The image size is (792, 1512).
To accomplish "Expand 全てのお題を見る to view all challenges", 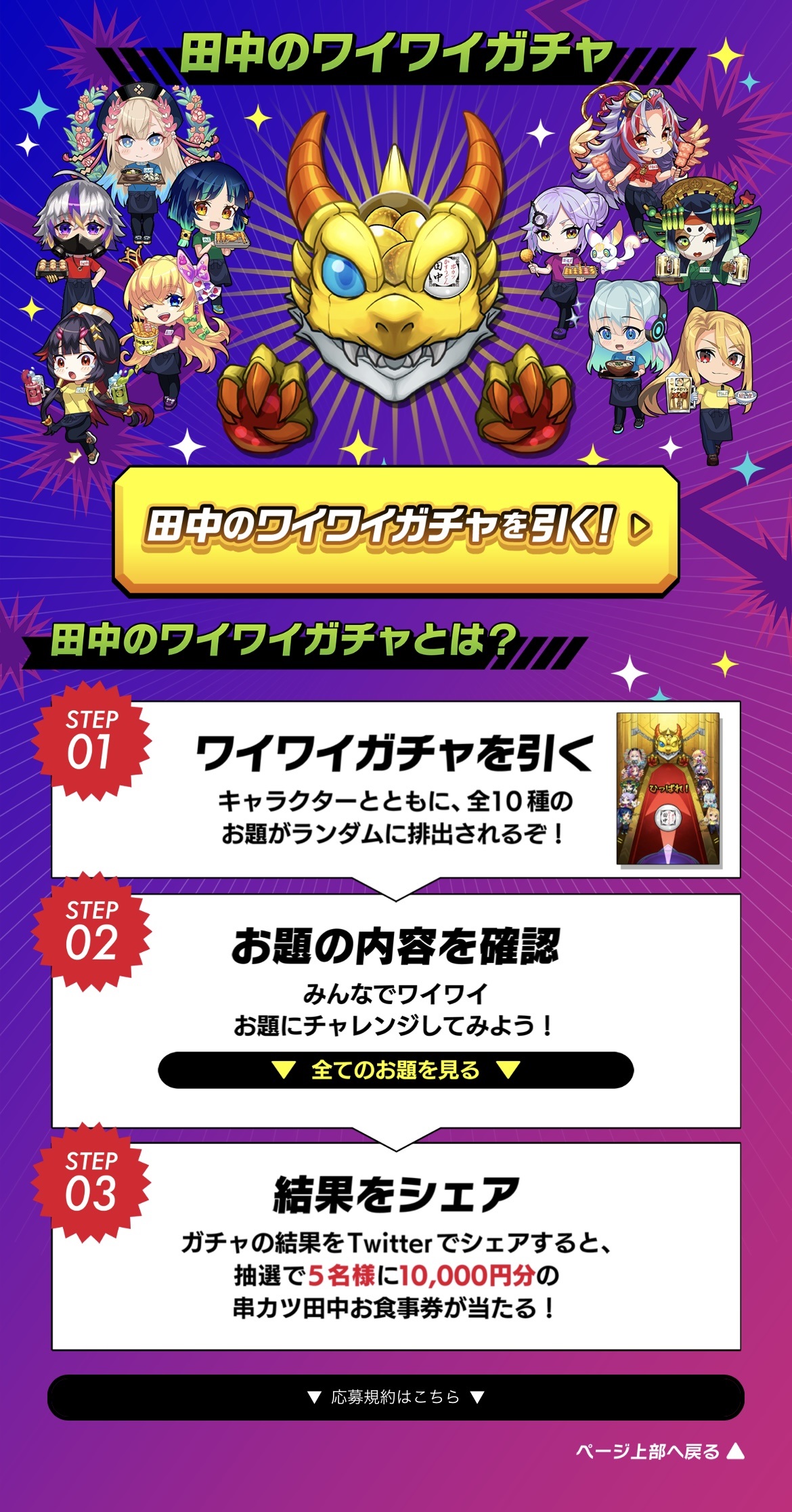I will pyautogui.click(x=396, y=1070).
